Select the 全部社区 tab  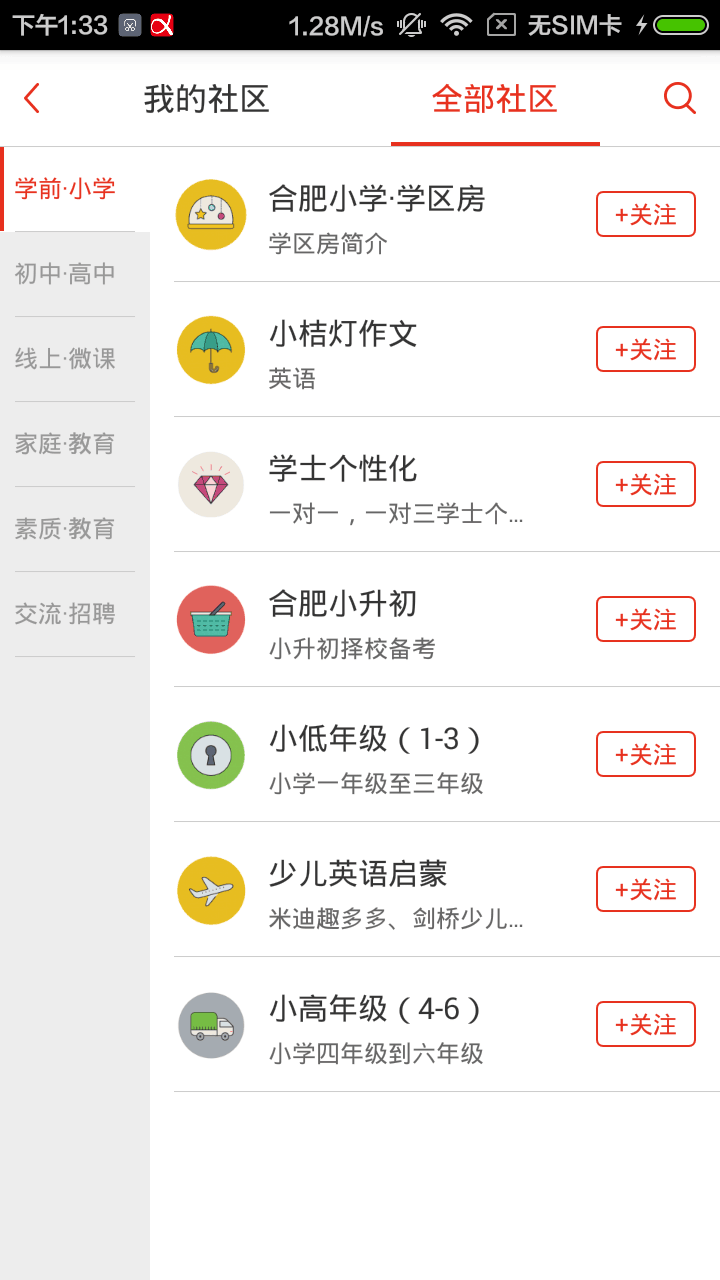495,99
